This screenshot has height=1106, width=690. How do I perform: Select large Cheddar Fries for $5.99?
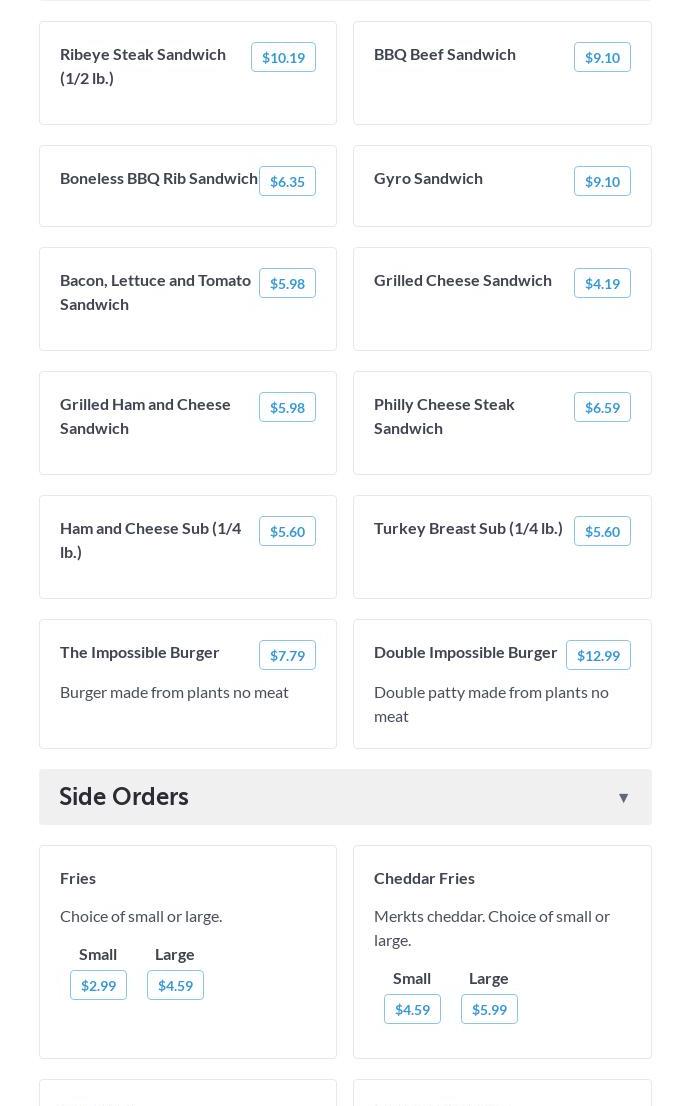[x=489, y=1010]
